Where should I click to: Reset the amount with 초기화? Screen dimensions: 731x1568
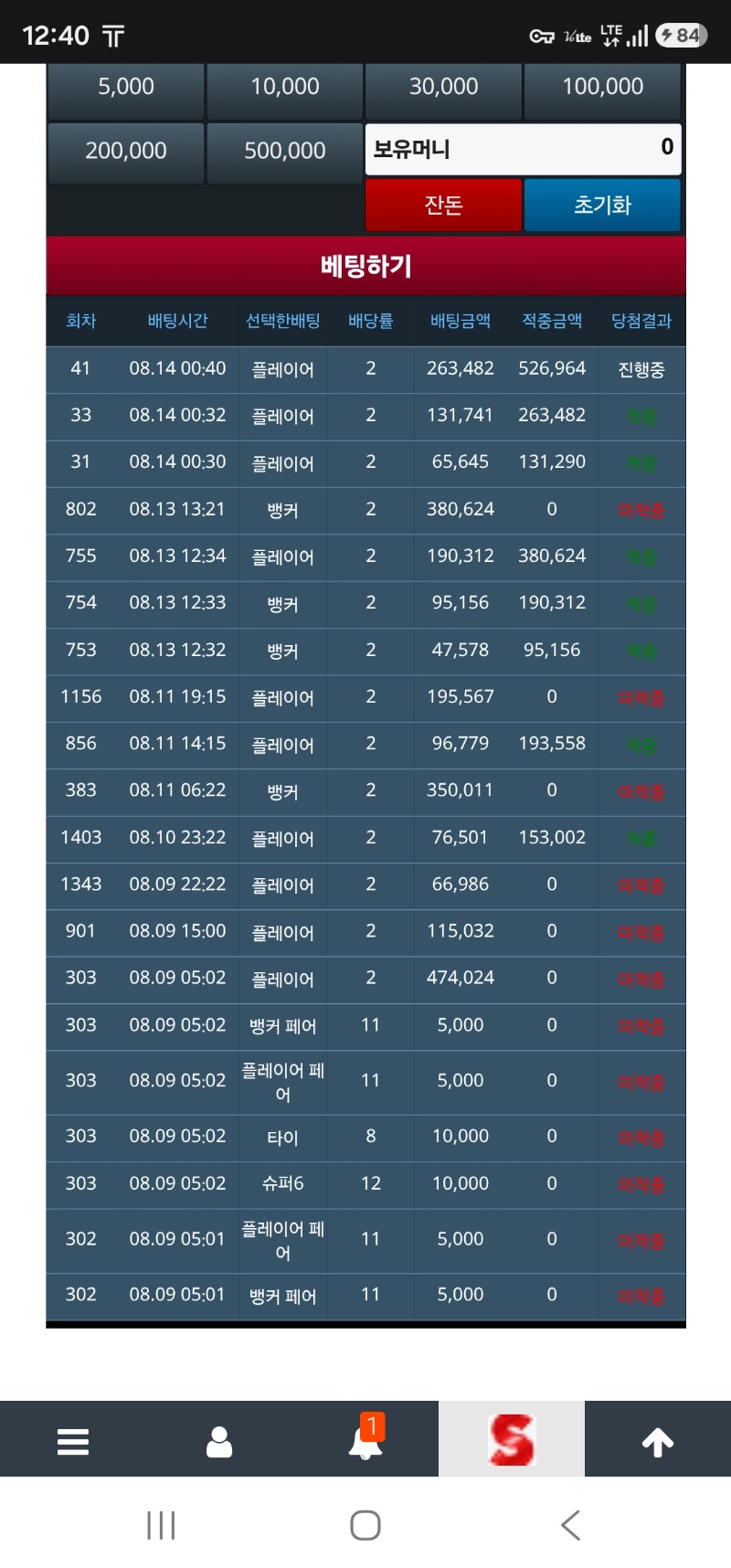[x=602, y=205]
